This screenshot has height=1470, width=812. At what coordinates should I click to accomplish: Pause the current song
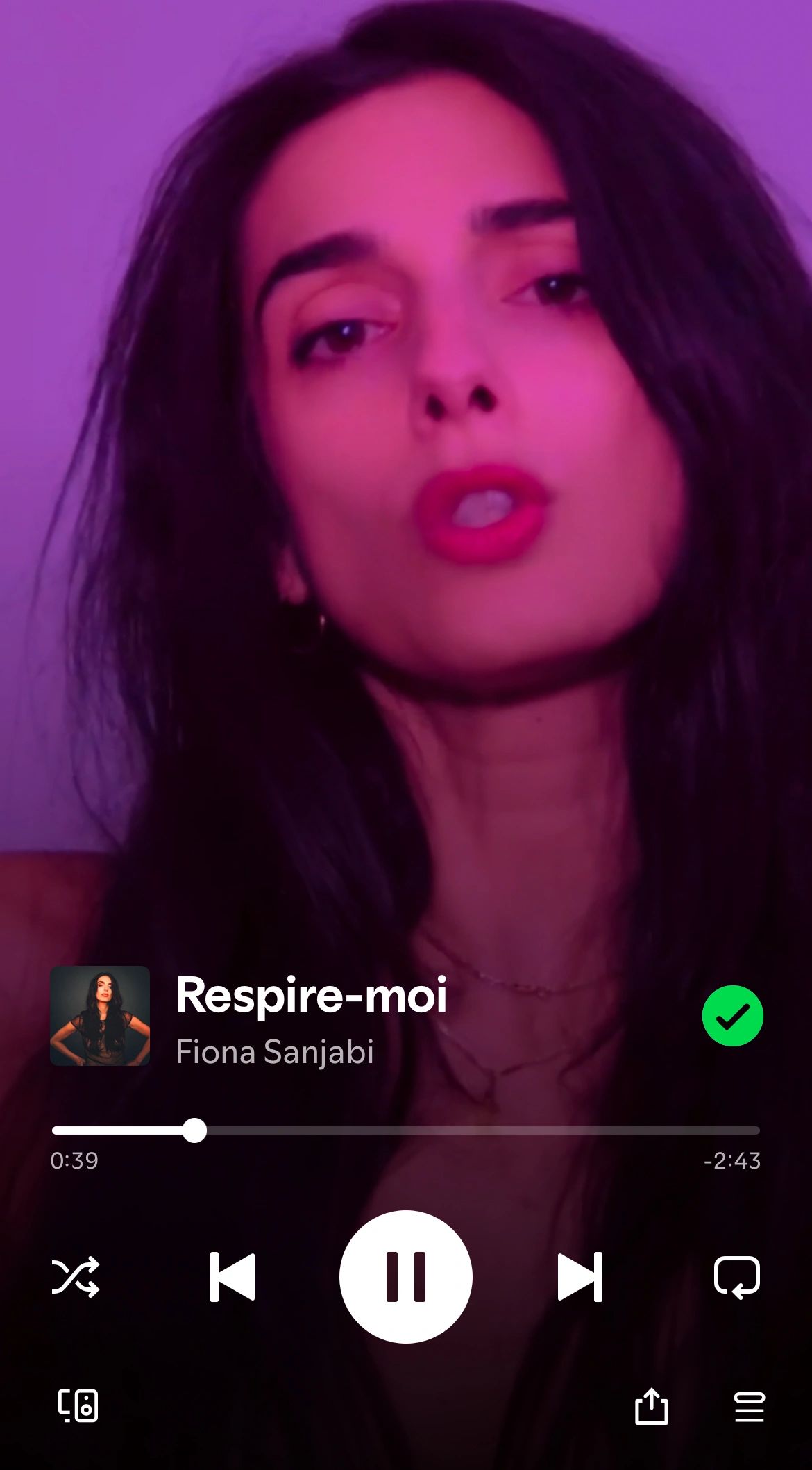406,1276
